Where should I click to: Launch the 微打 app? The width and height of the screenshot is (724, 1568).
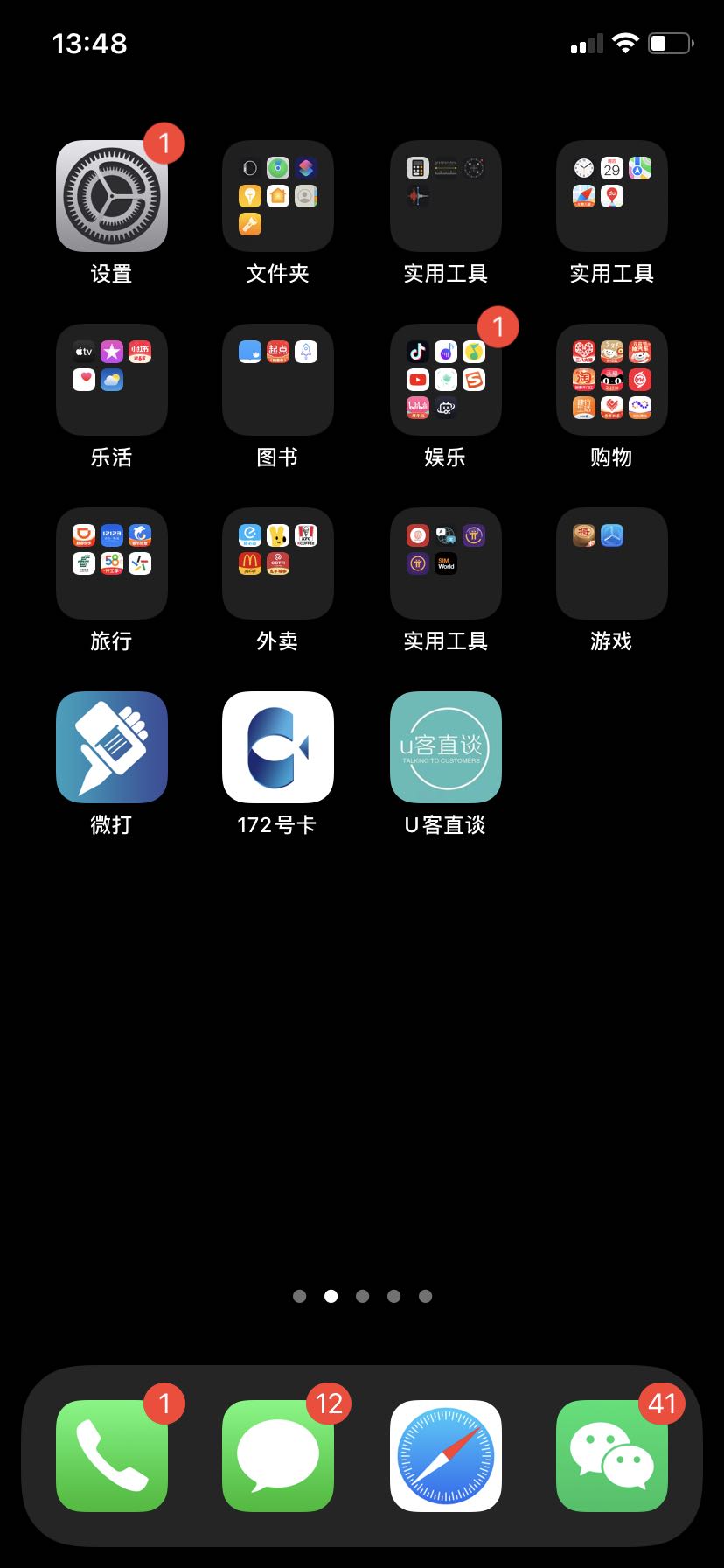tap(111, 747)
